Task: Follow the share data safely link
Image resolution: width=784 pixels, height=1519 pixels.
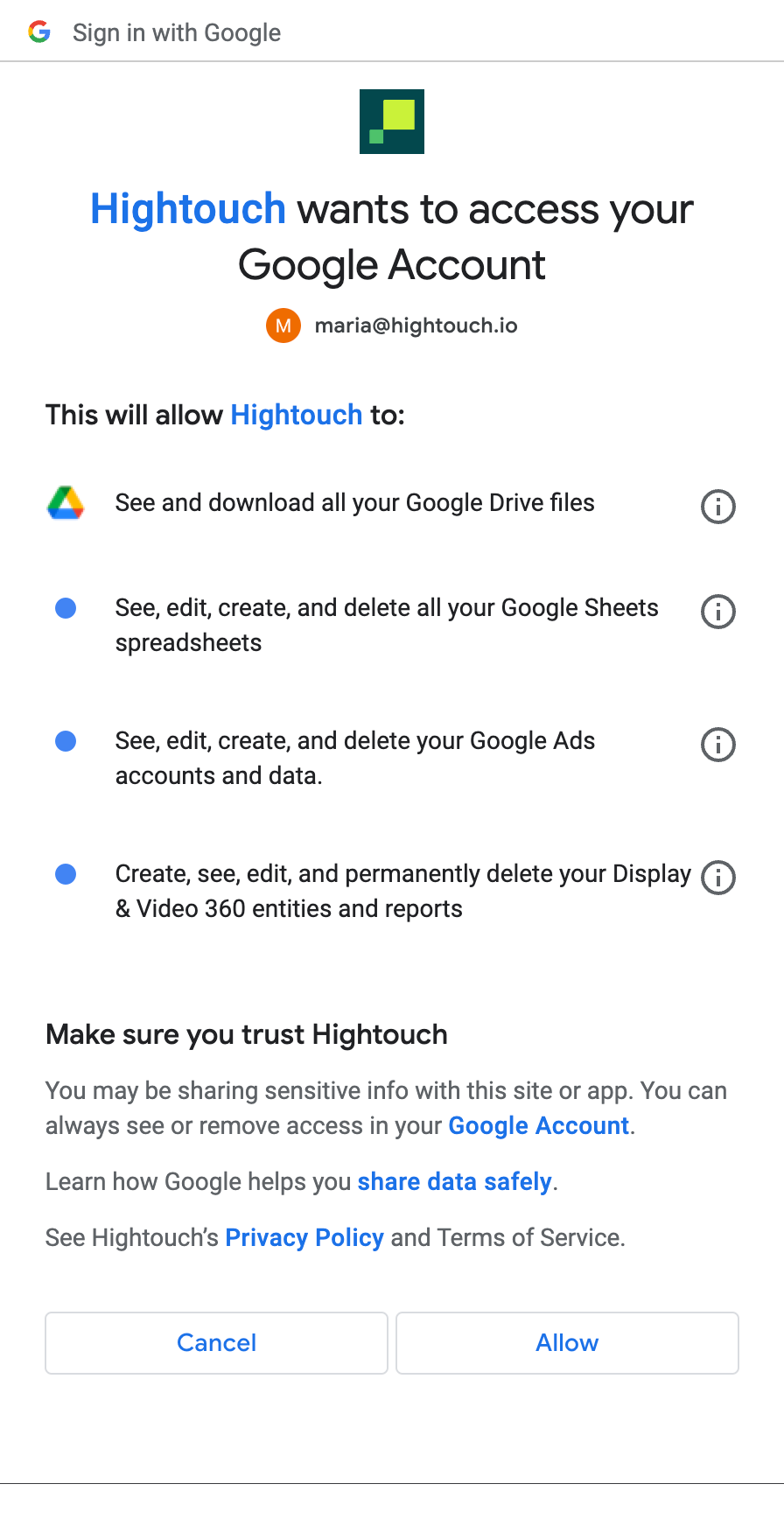Action: tap(454, 1181)
